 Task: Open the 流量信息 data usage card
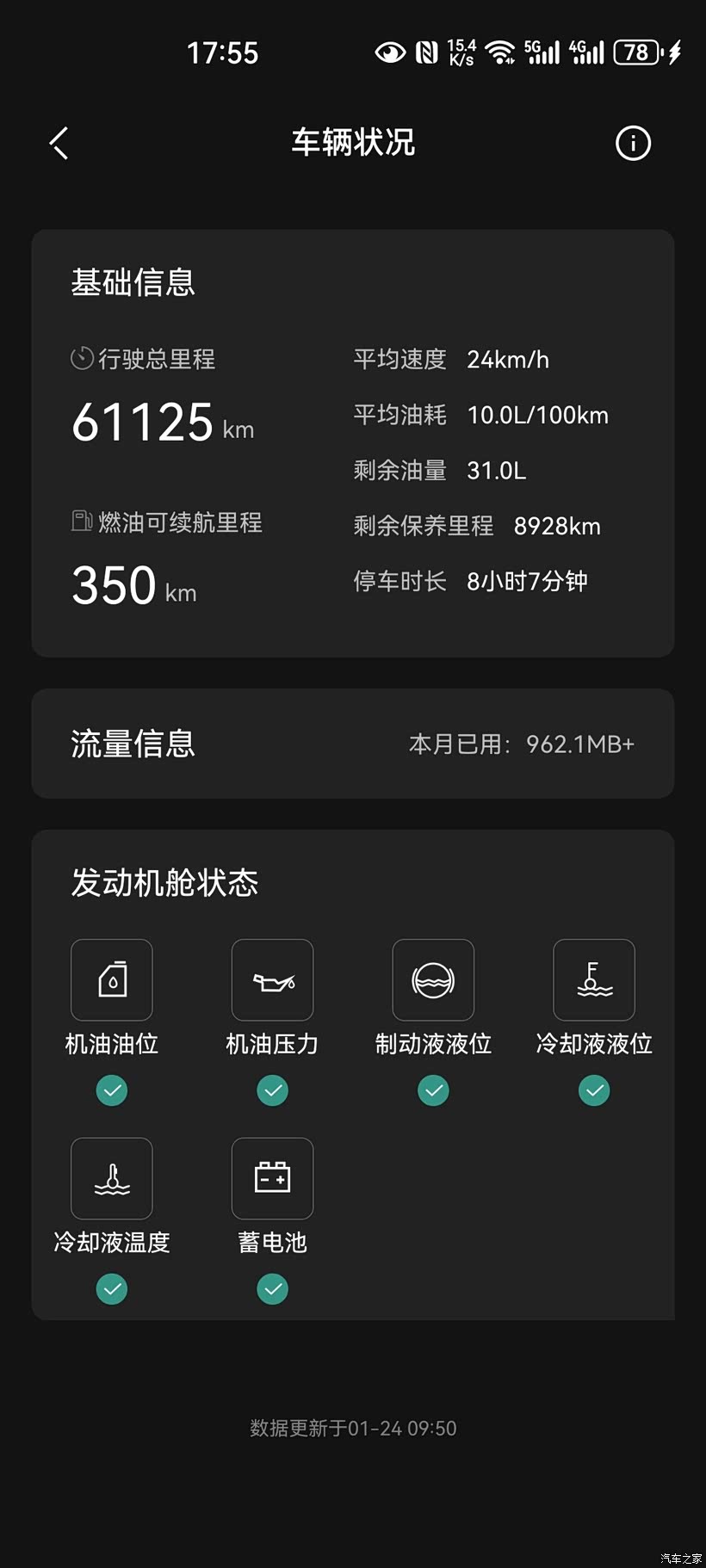pyautogui.click(x=353, y=744)
